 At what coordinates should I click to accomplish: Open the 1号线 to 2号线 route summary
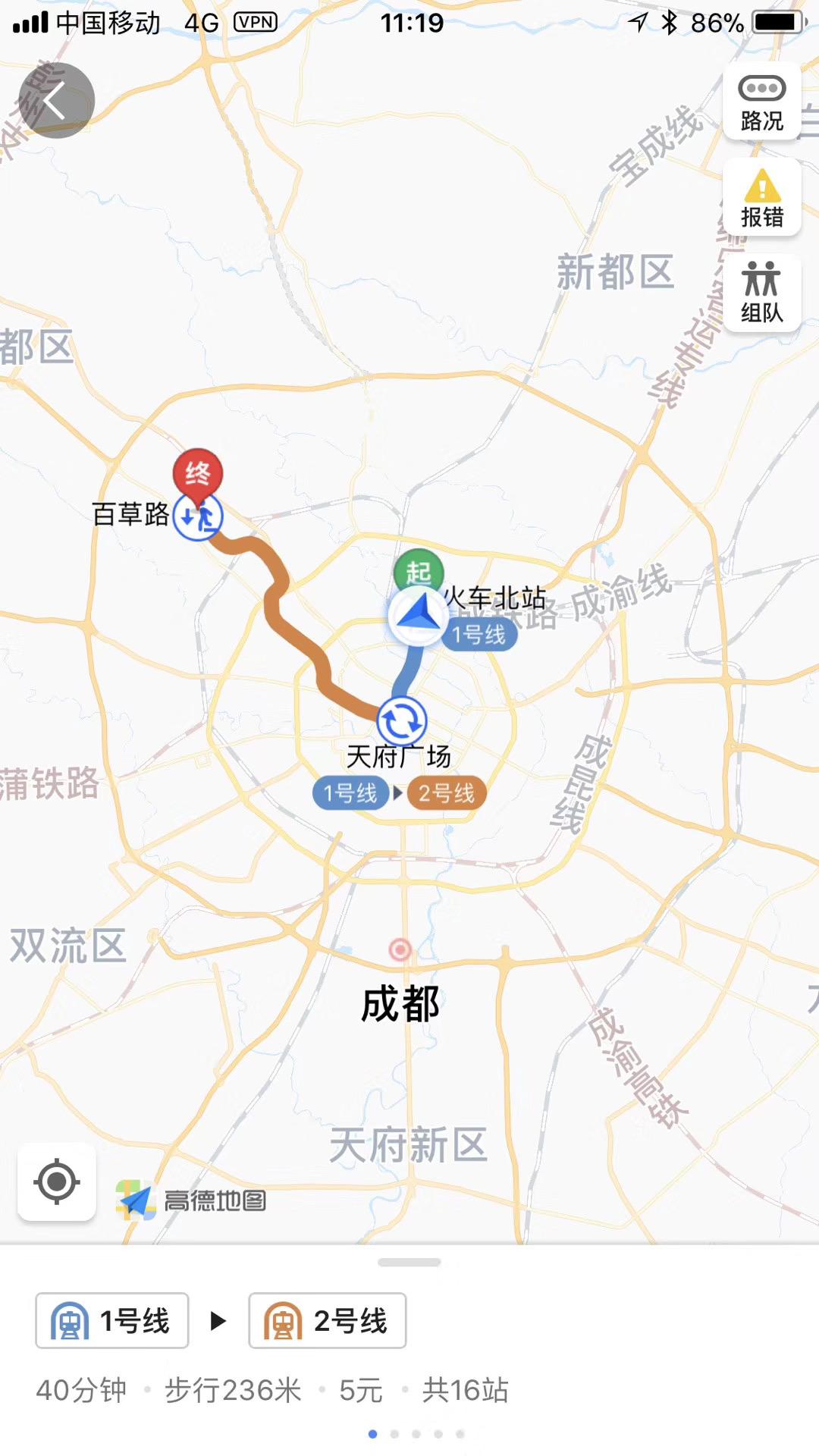tap(220, 1321)
